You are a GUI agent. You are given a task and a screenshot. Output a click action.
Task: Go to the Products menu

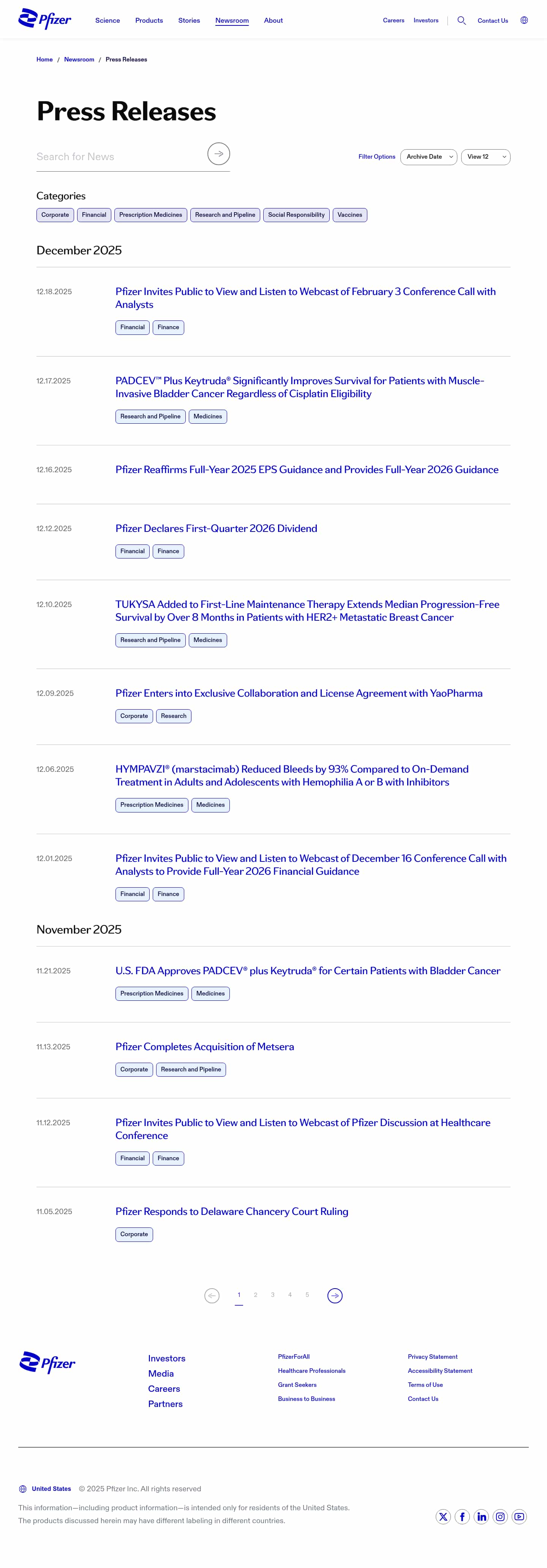coord(149,21)
